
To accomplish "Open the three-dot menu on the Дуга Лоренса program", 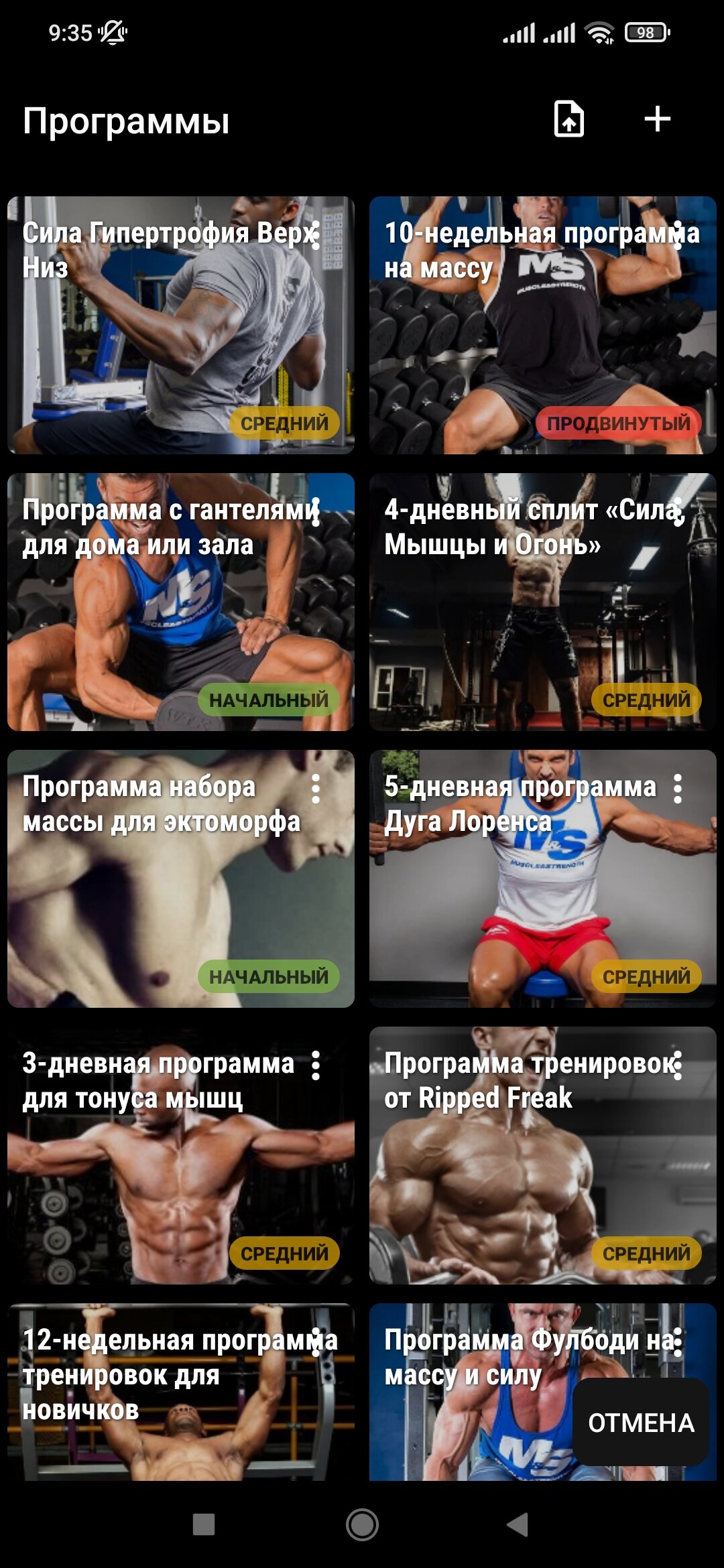I will pos(678,789).
